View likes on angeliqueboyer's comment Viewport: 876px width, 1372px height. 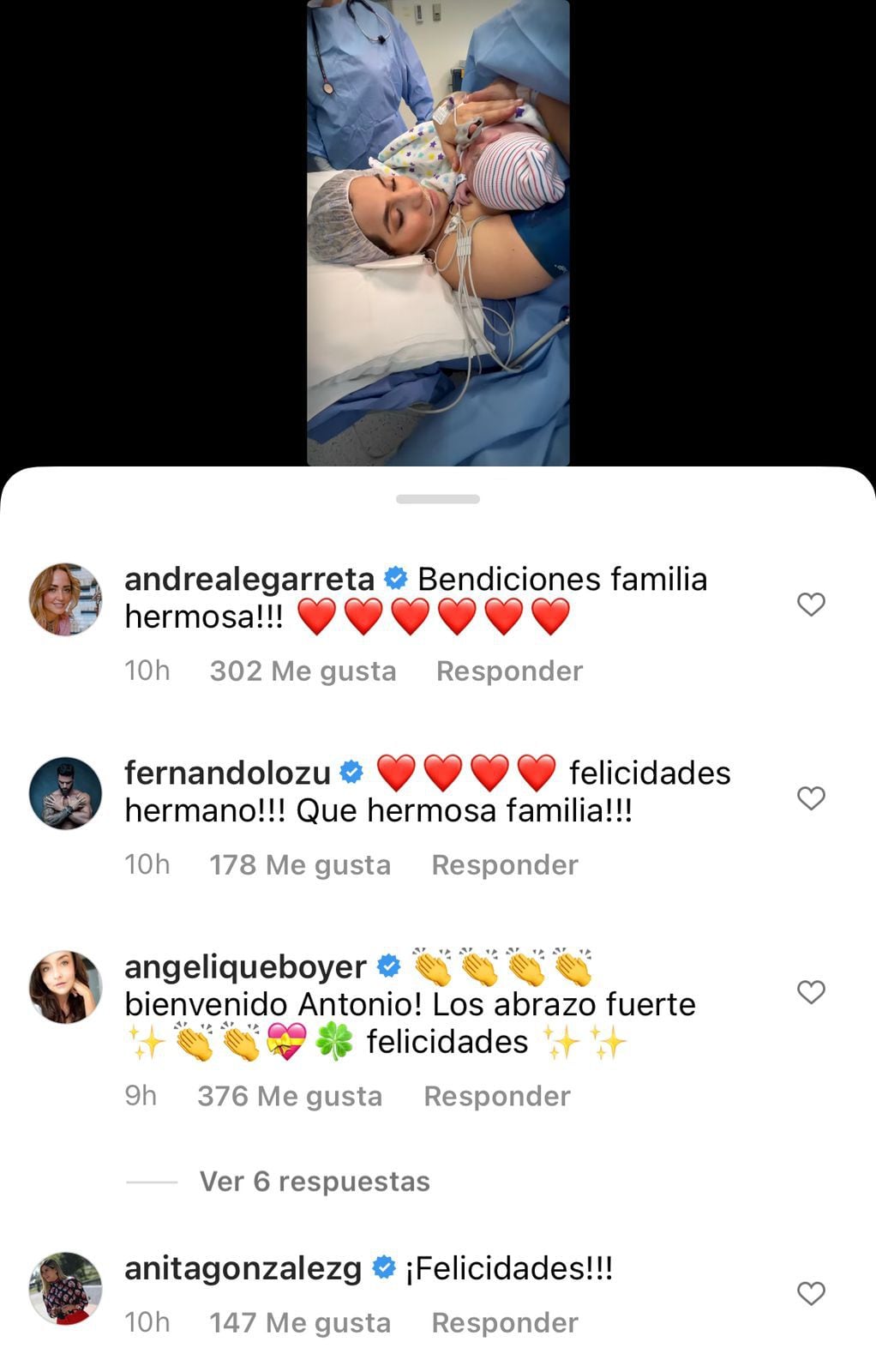(290, 1096)
